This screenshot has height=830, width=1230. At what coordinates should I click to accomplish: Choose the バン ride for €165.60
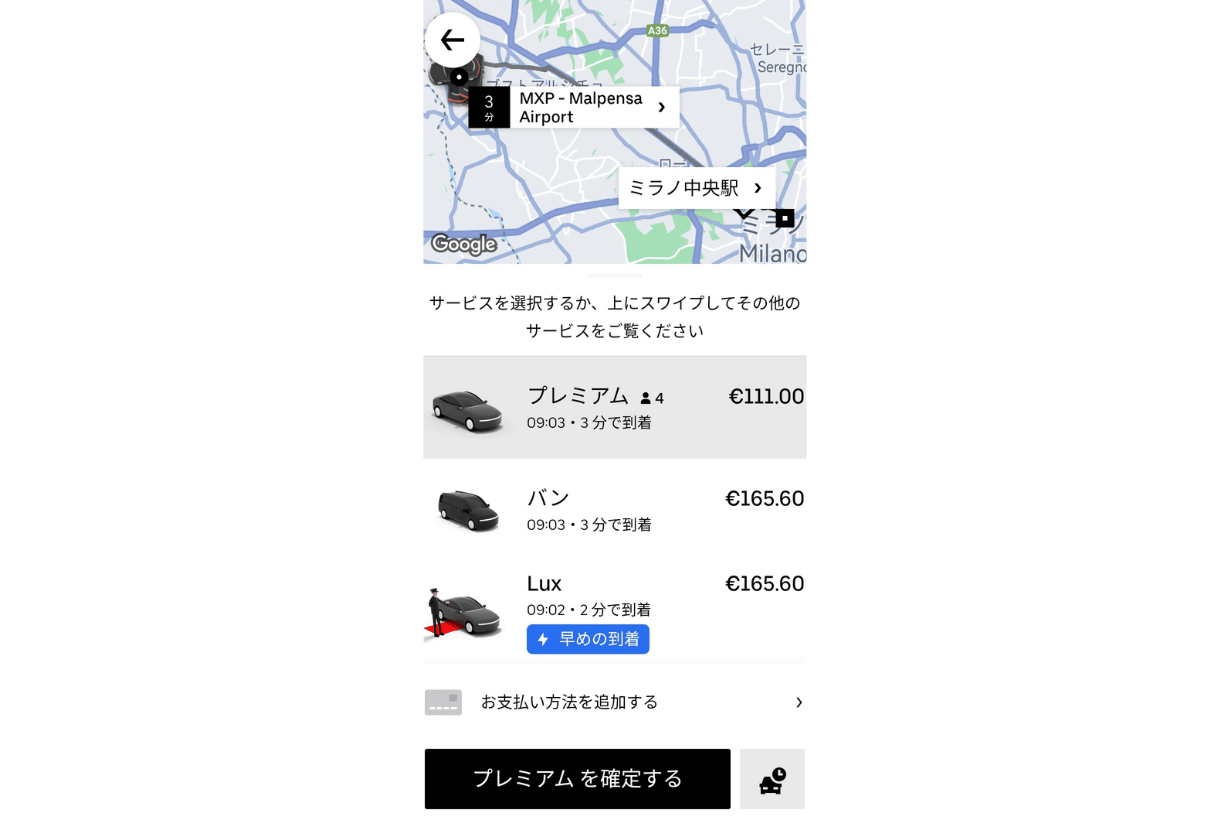tap(614, 509)
